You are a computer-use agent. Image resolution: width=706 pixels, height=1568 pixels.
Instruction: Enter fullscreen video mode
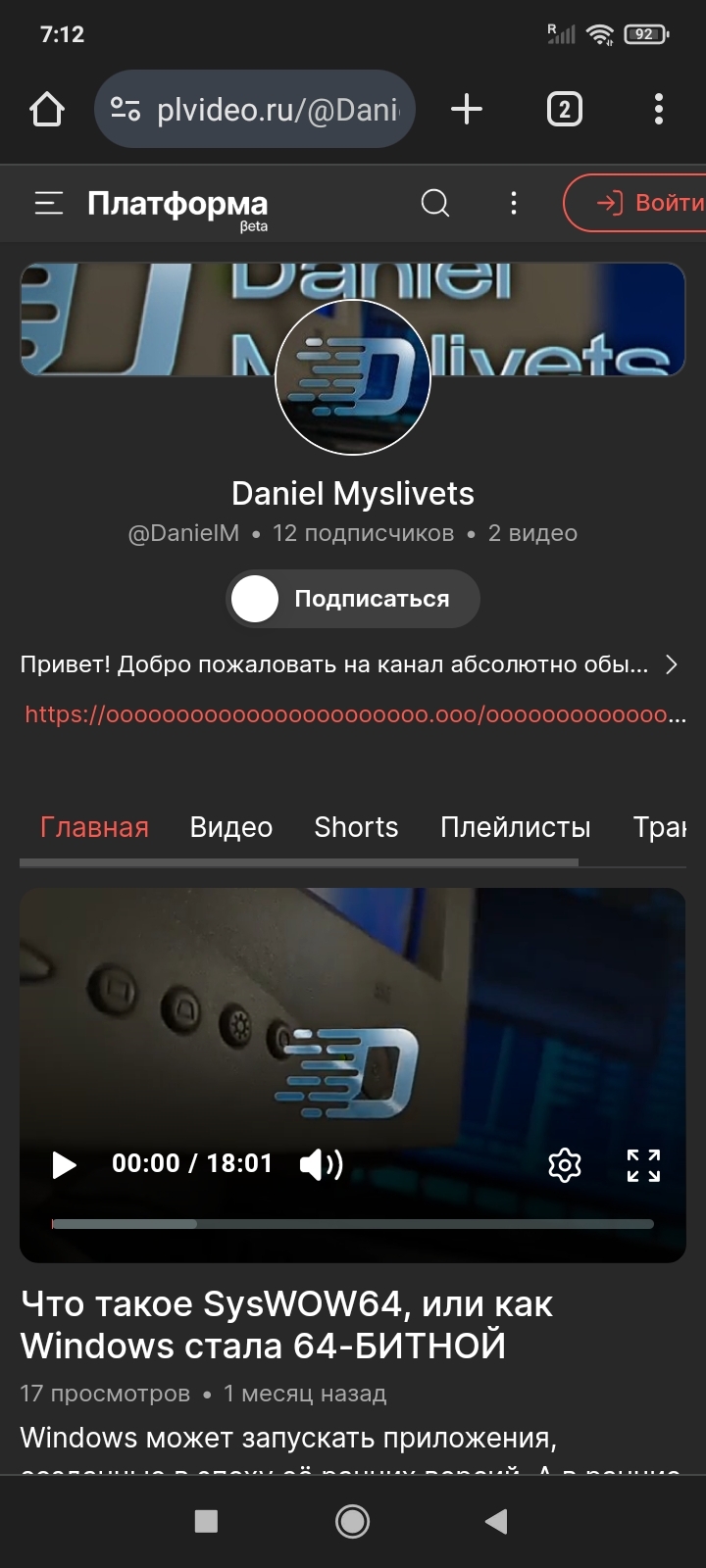point(643,1164)
